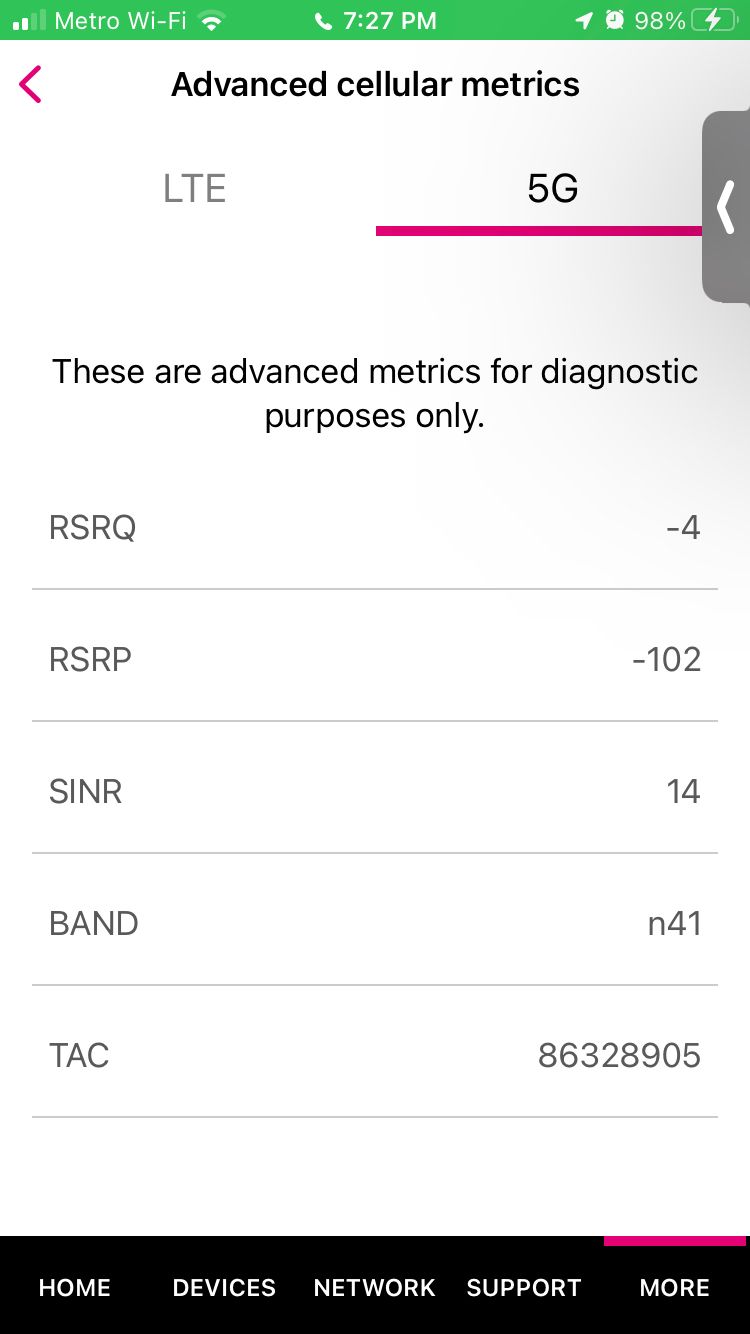Go to the Support tab
The image size is (750, 1334).
[x=524, y=1287]
